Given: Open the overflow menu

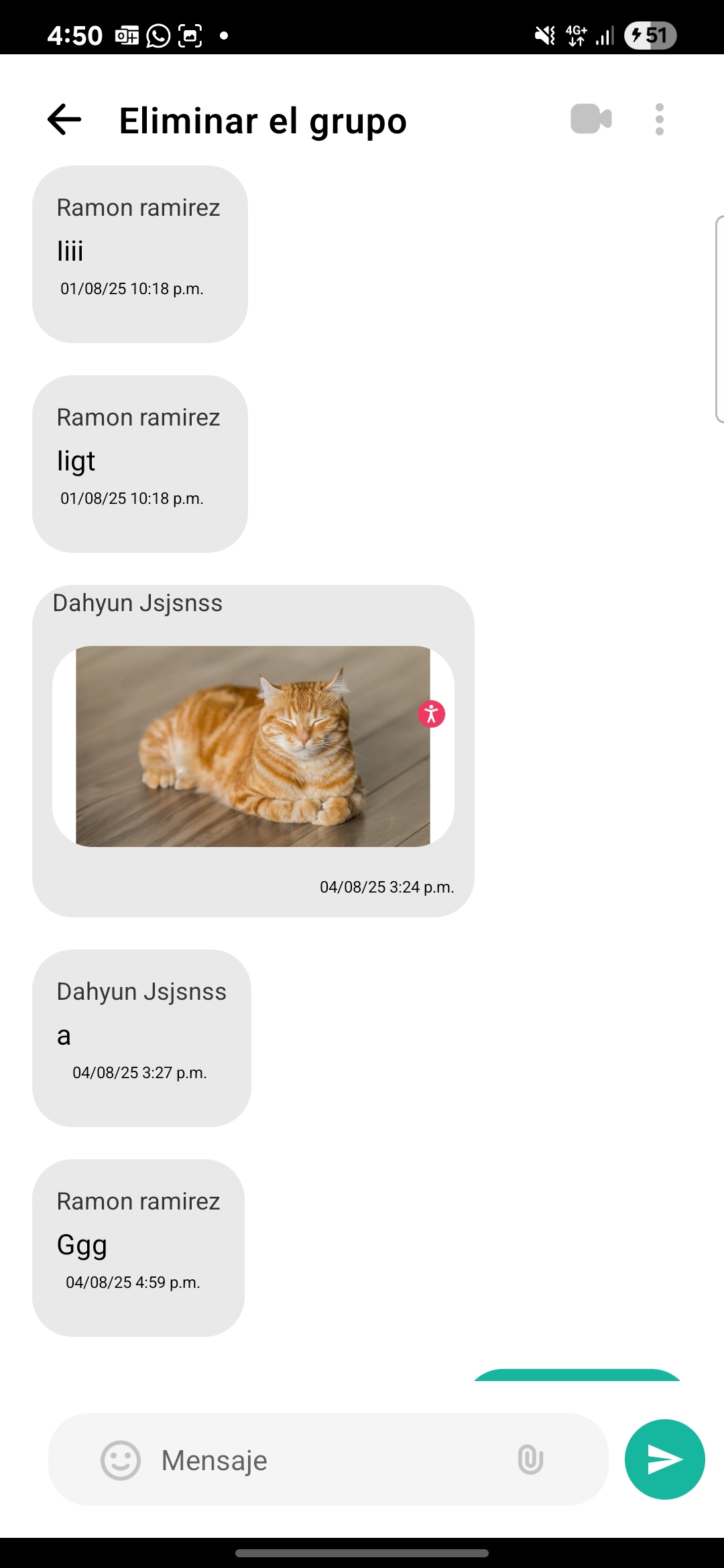Looking at the screenshot, I should [x=660, y=119].
